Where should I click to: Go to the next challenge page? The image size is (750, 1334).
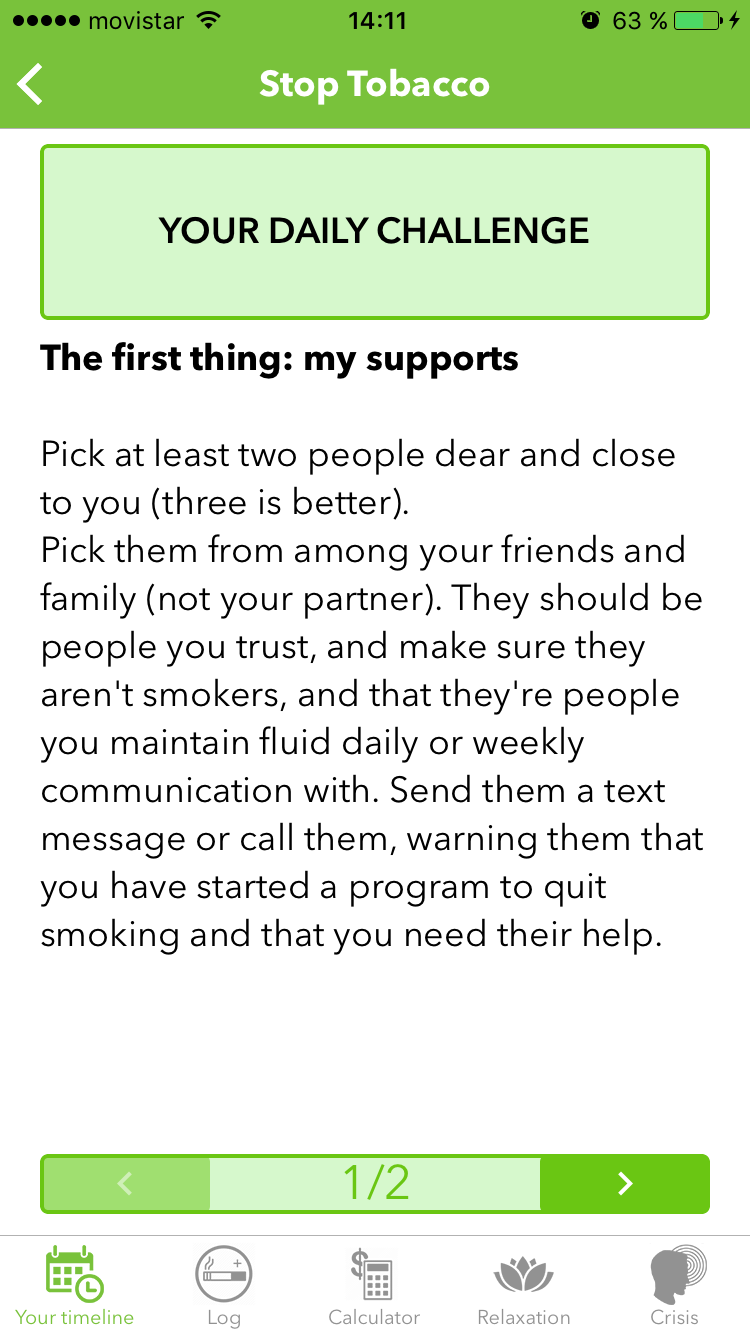pyautogui.click(x=625, y=1184)
